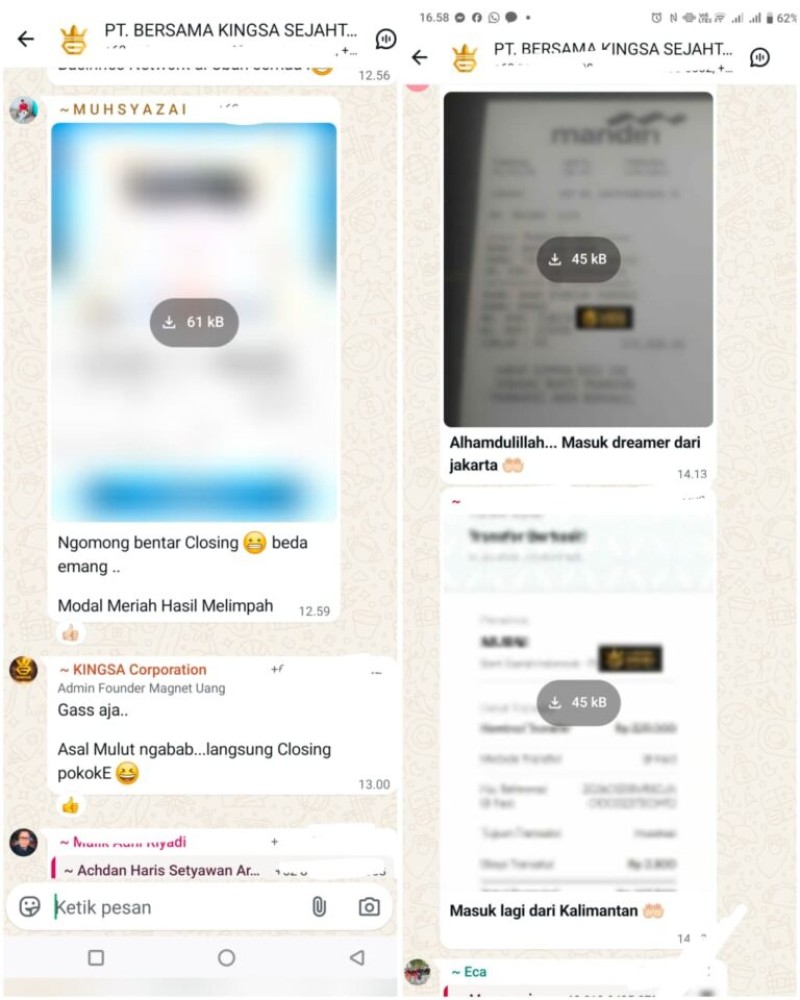Open the emoji picker
The height and width of the screenshot is (1000, 800).
point(30,907)
